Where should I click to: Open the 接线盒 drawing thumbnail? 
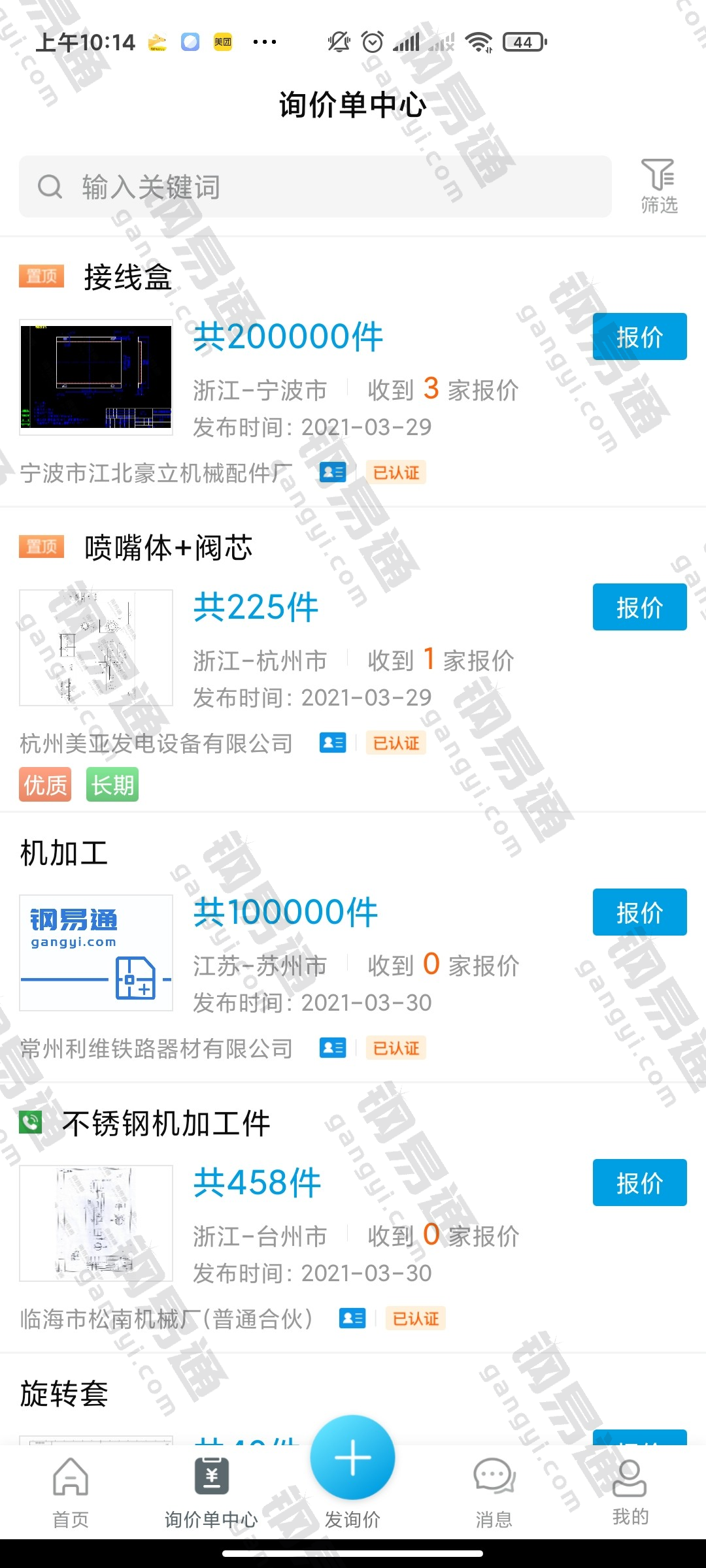click(x=96, y=377)
